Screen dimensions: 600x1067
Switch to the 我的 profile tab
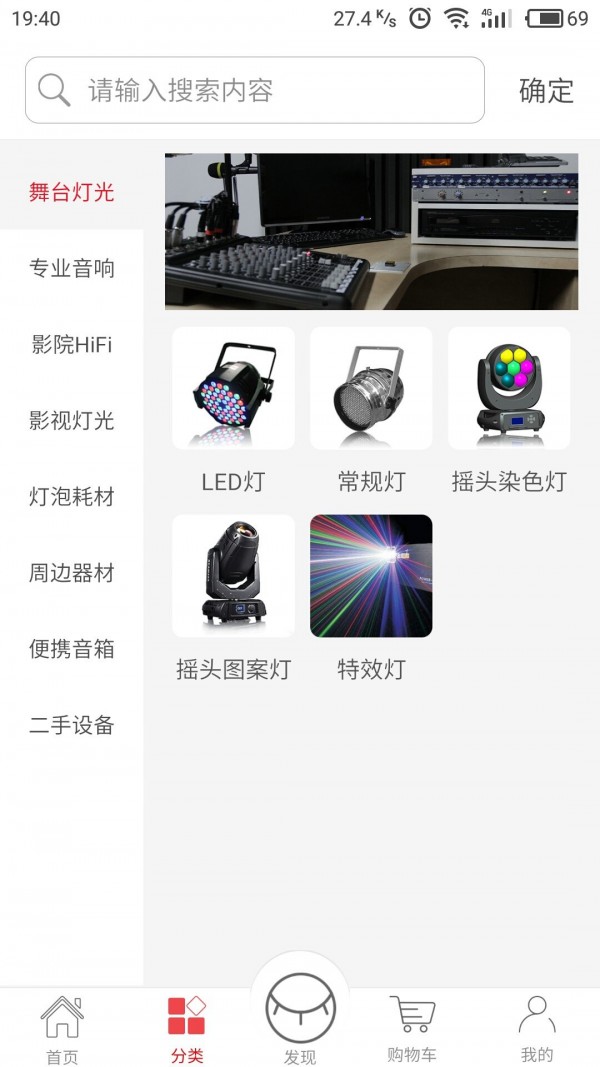pos(537,1028)
